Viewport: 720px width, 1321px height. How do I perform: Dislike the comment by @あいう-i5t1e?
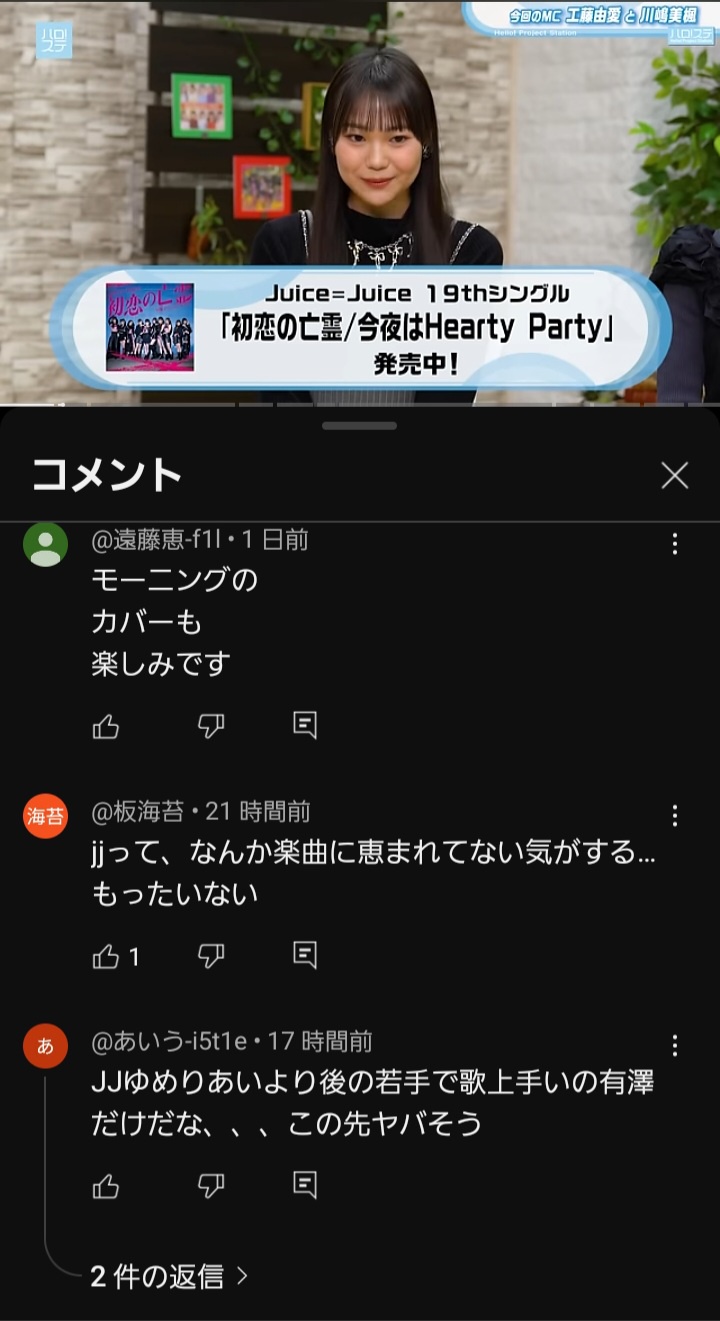[211, 1186]
